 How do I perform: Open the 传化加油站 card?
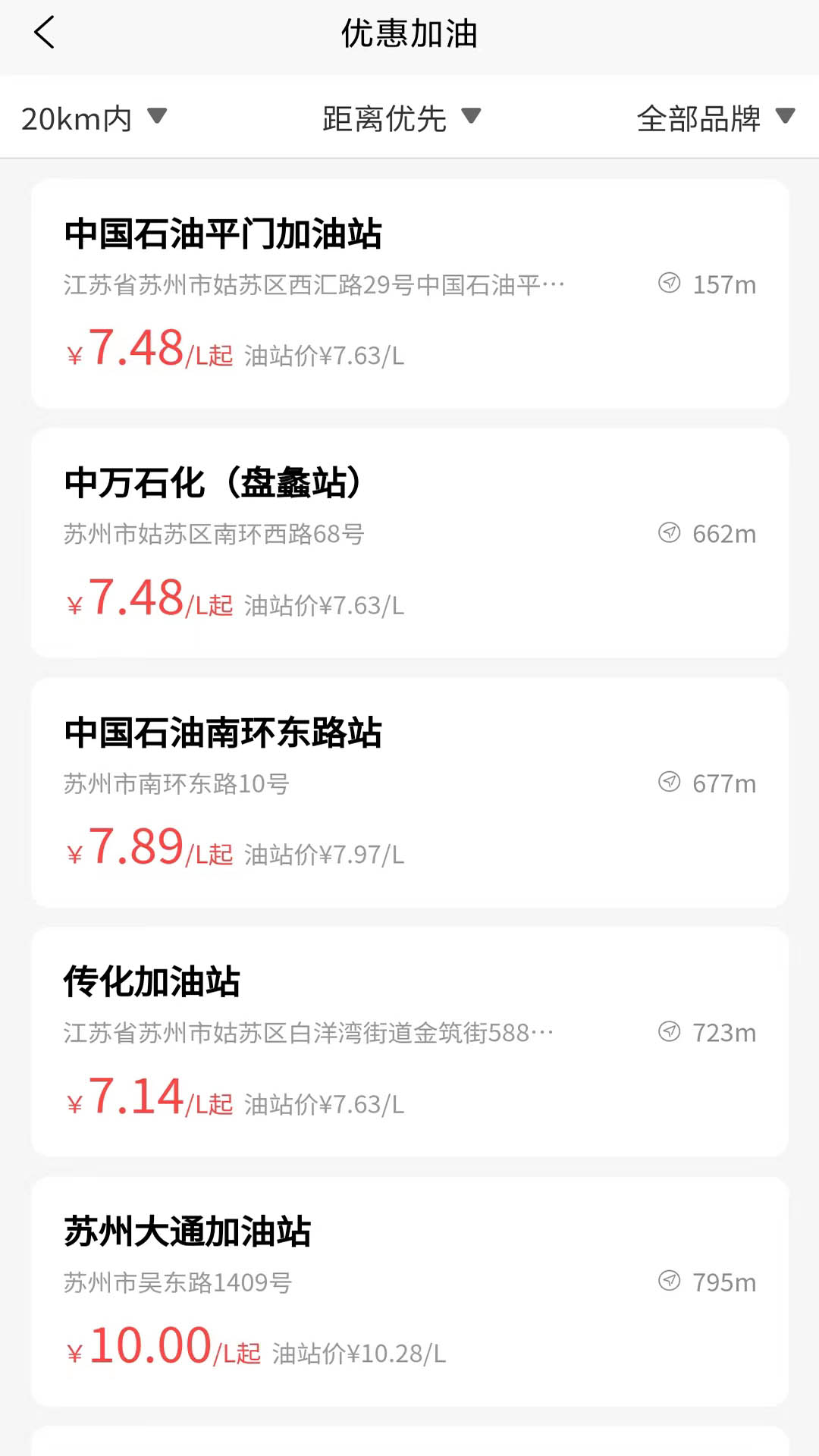(409, 1042)
